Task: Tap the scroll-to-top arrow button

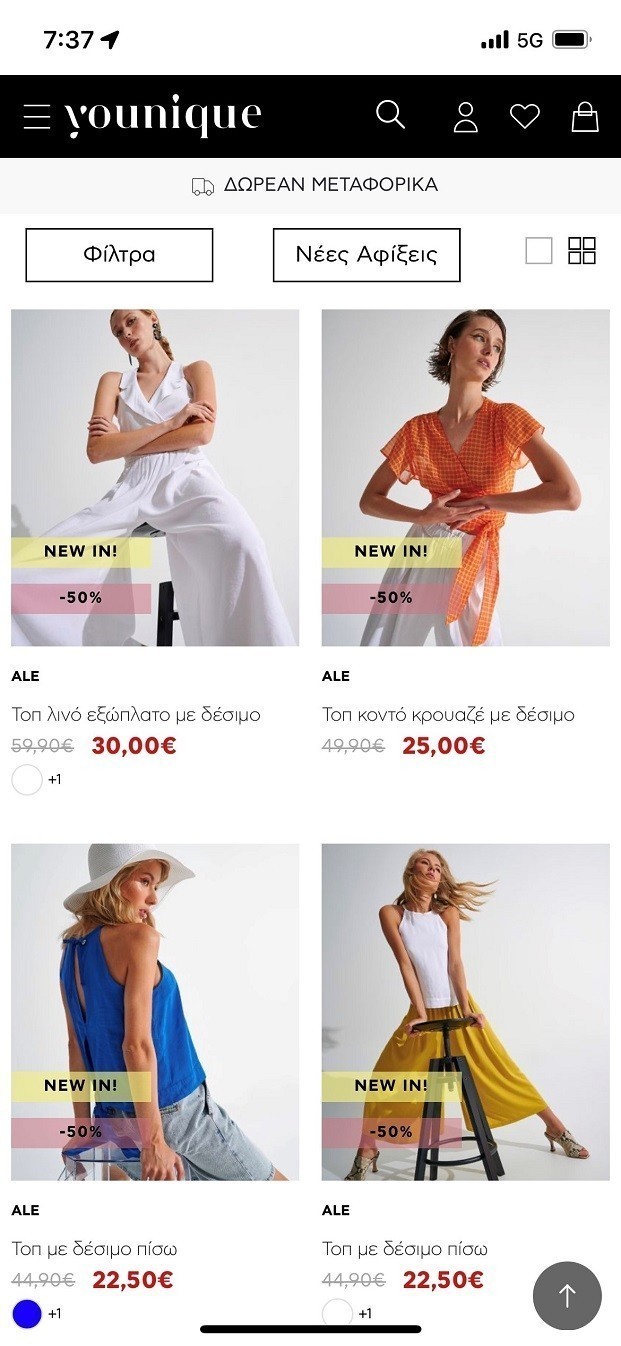Action: [567, 1296]
